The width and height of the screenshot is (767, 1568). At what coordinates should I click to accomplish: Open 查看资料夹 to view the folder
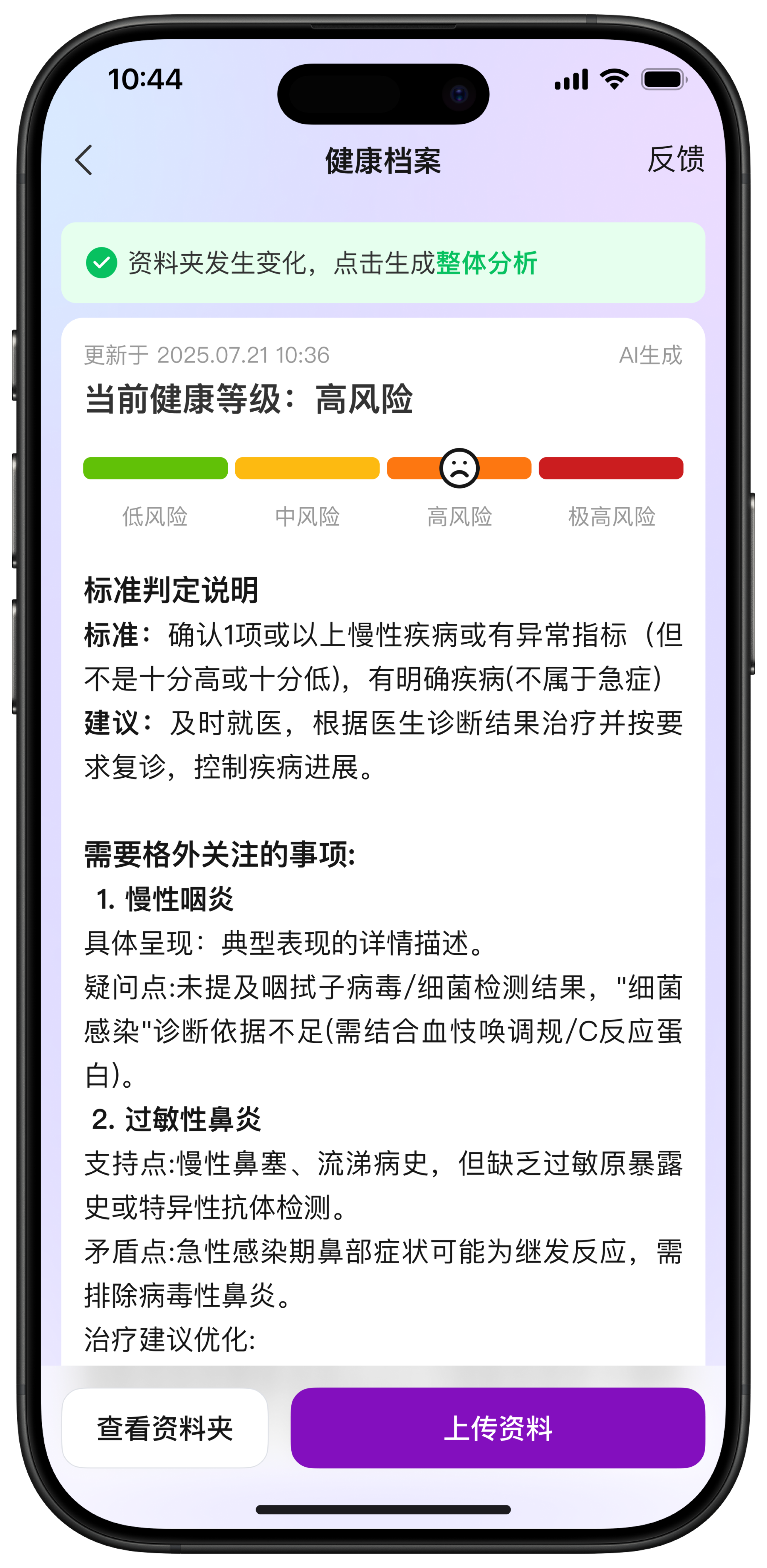(x=165, y=1427)
